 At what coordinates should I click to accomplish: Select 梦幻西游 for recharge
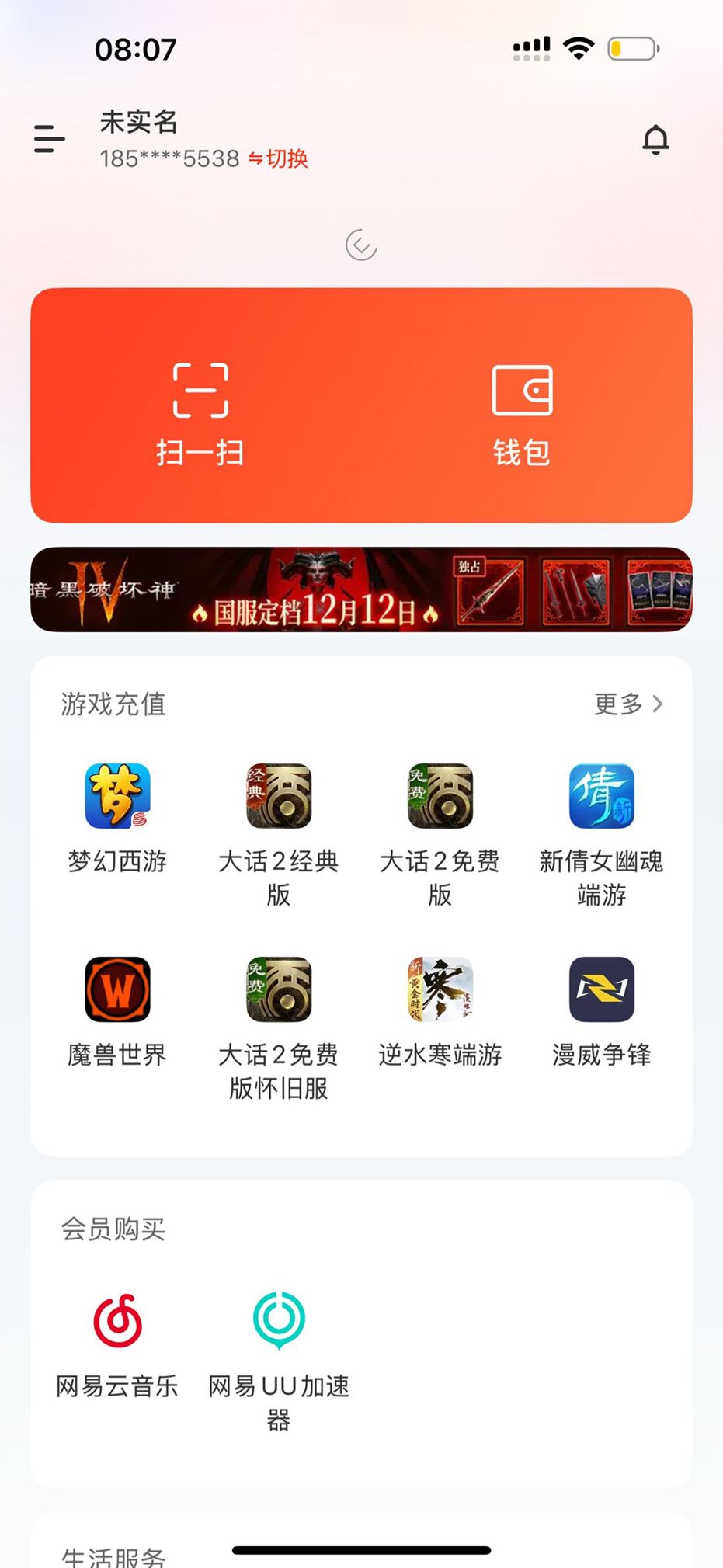tap(117, 817)
